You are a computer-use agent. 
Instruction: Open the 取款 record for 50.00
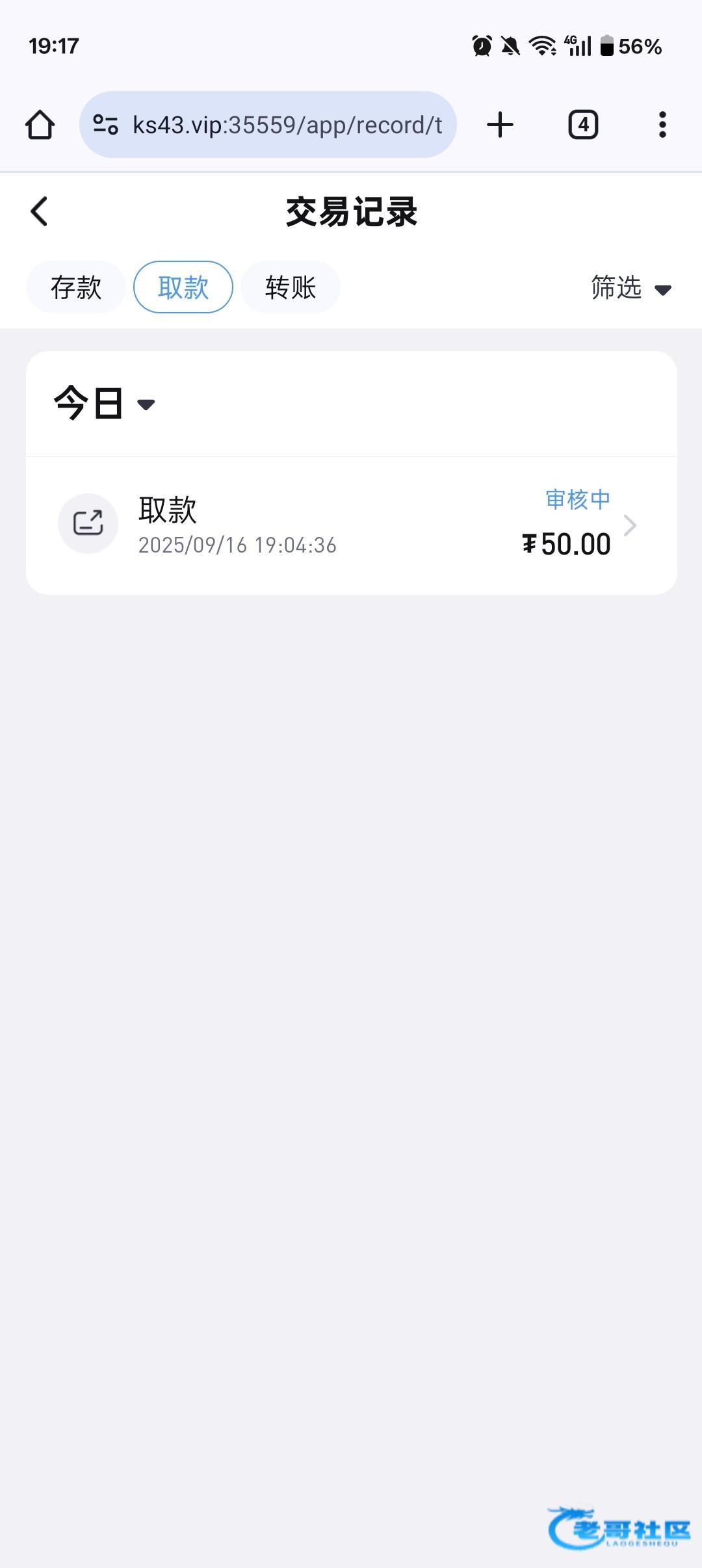click(351, 525)
